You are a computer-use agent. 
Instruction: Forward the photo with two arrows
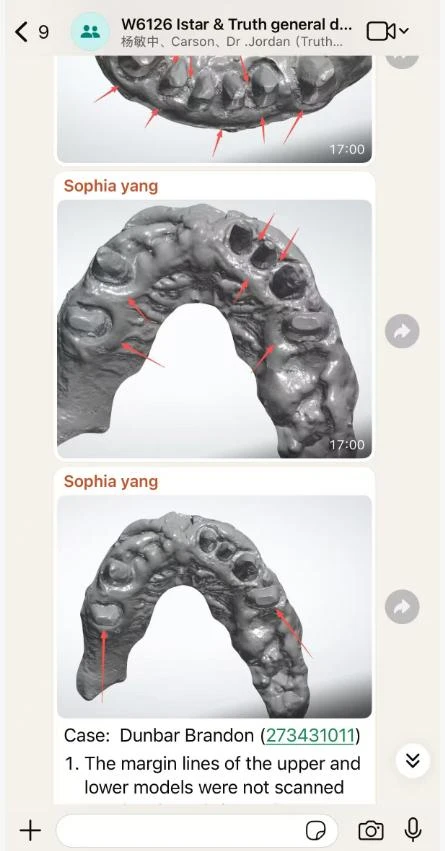[x=402, y=607]
